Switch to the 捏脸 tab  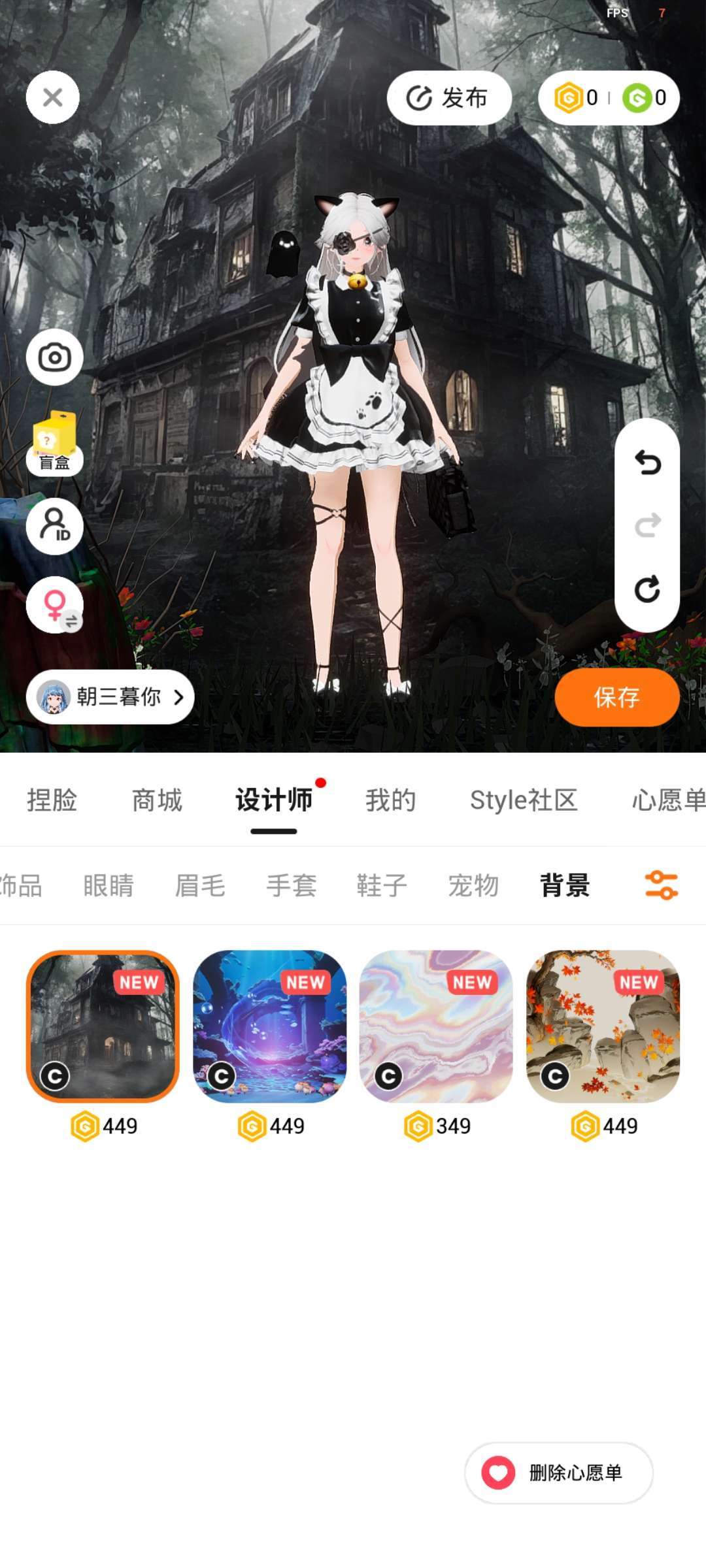coord(52,800)
